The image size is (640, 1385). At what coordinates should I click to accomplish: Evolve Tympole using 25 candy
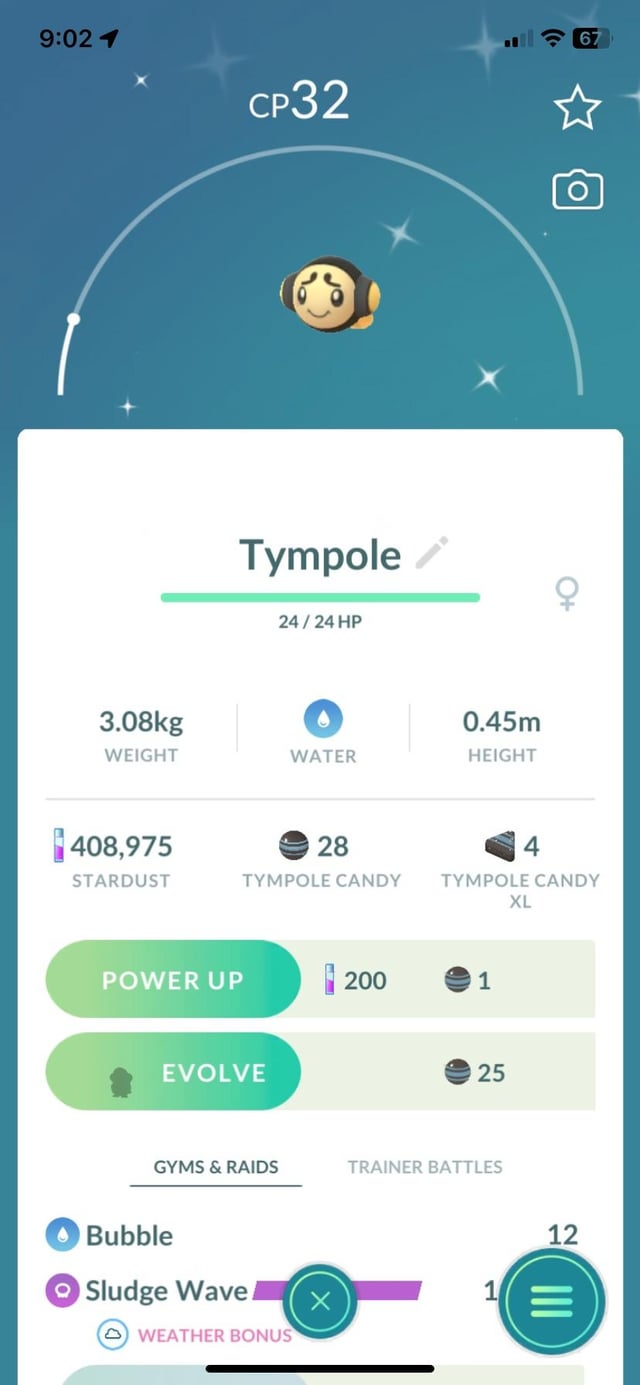[173, 1072]
